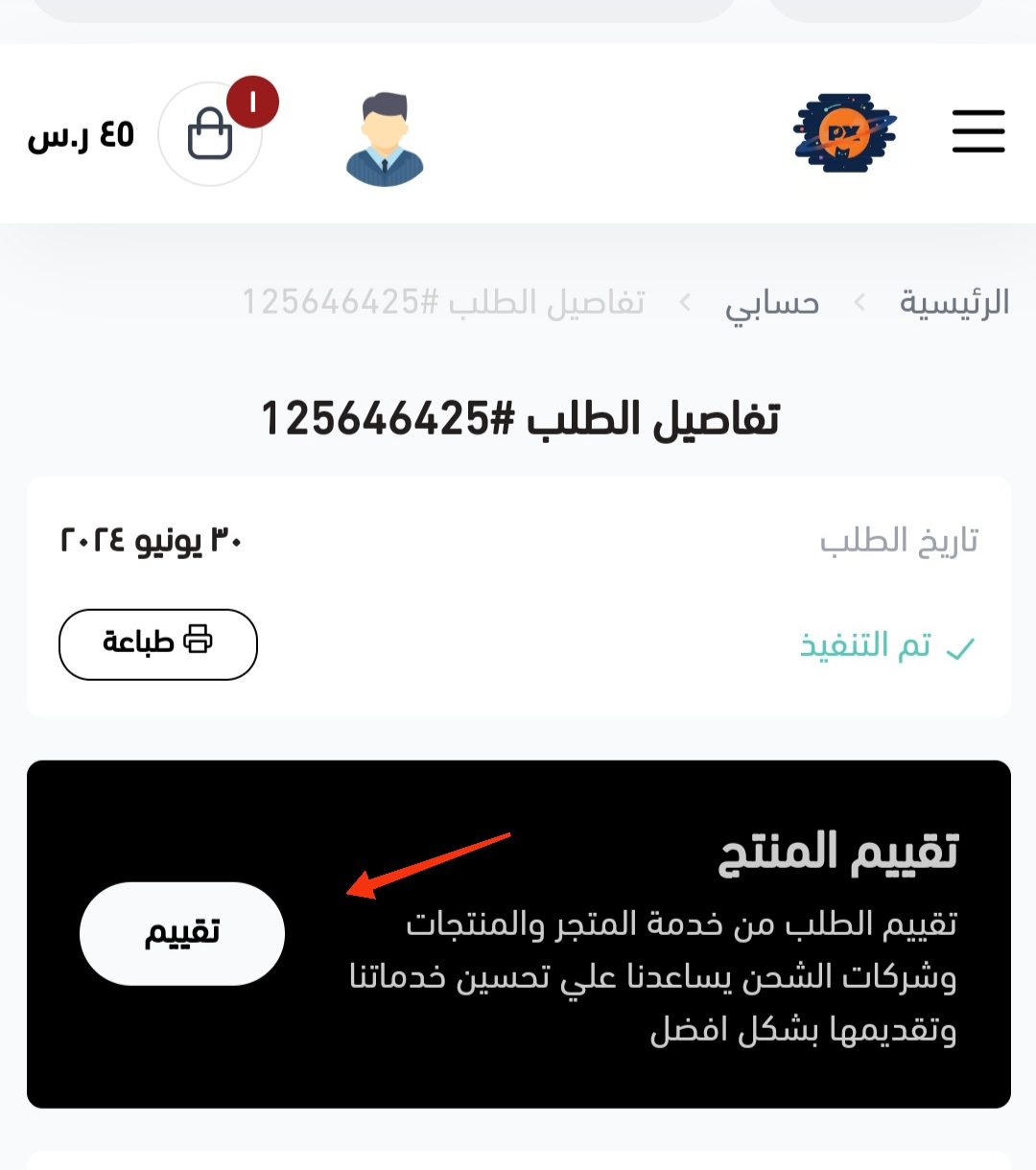1036x1170 pixels.
Task: Open the shopping cart
Action: 211,134
